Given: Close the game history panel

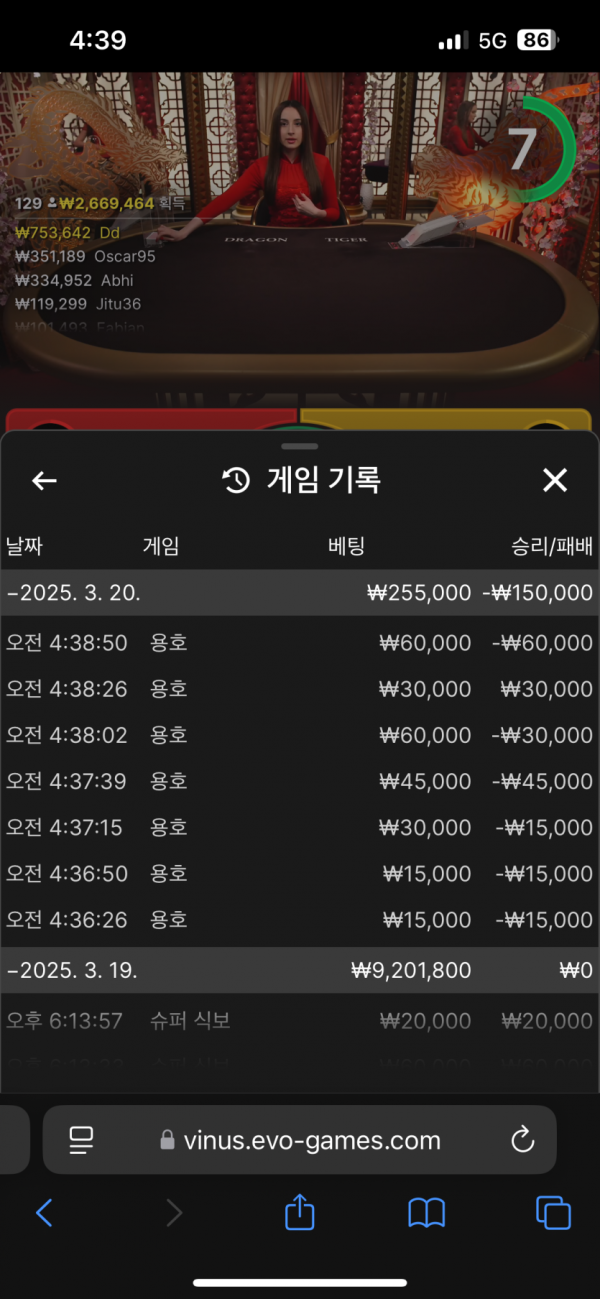Looking at the screenshot, I should (x=554, y=481).
